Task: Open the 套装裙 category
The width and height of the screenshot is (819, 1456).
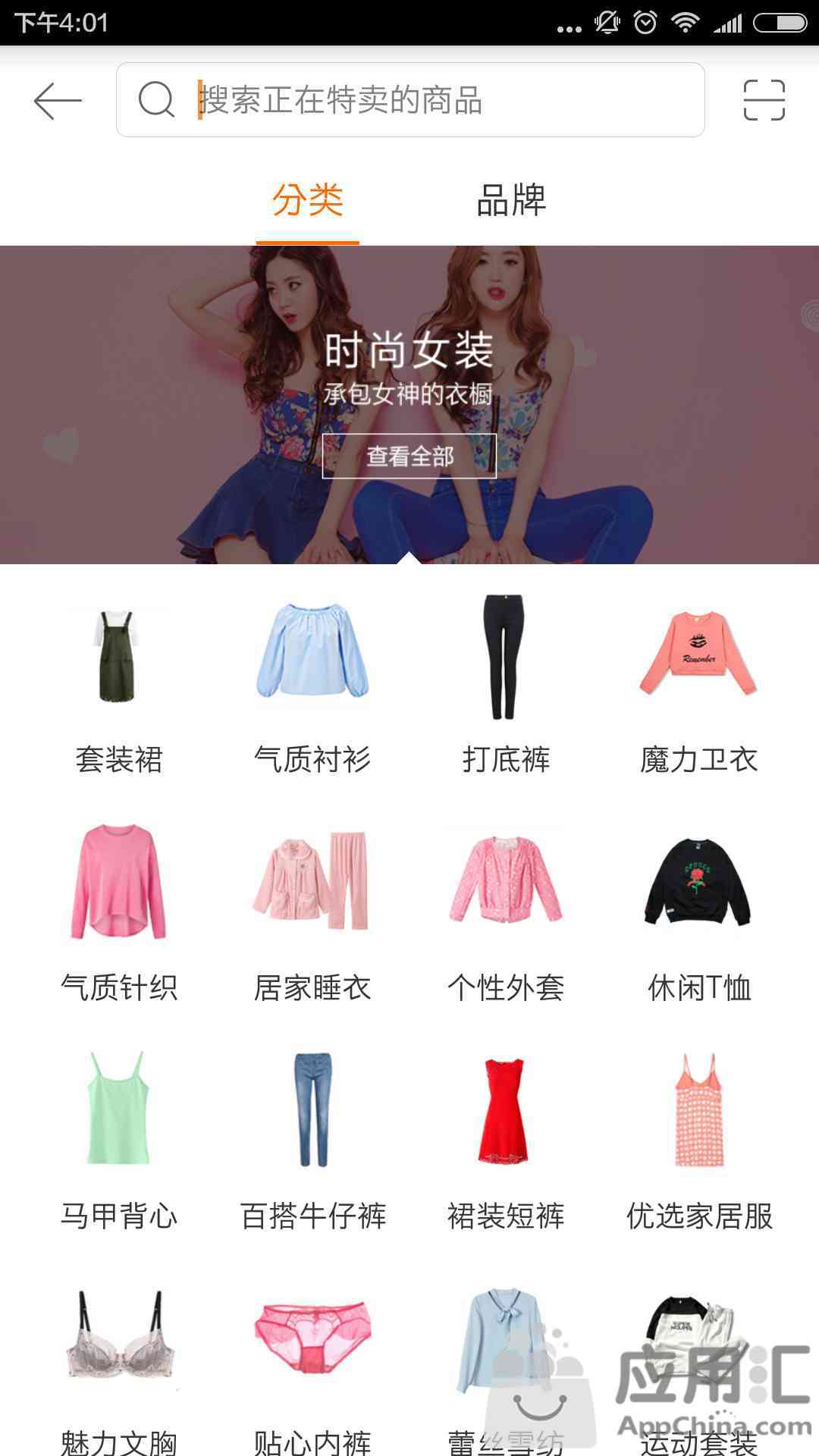Action: click(x=119, y=682)
